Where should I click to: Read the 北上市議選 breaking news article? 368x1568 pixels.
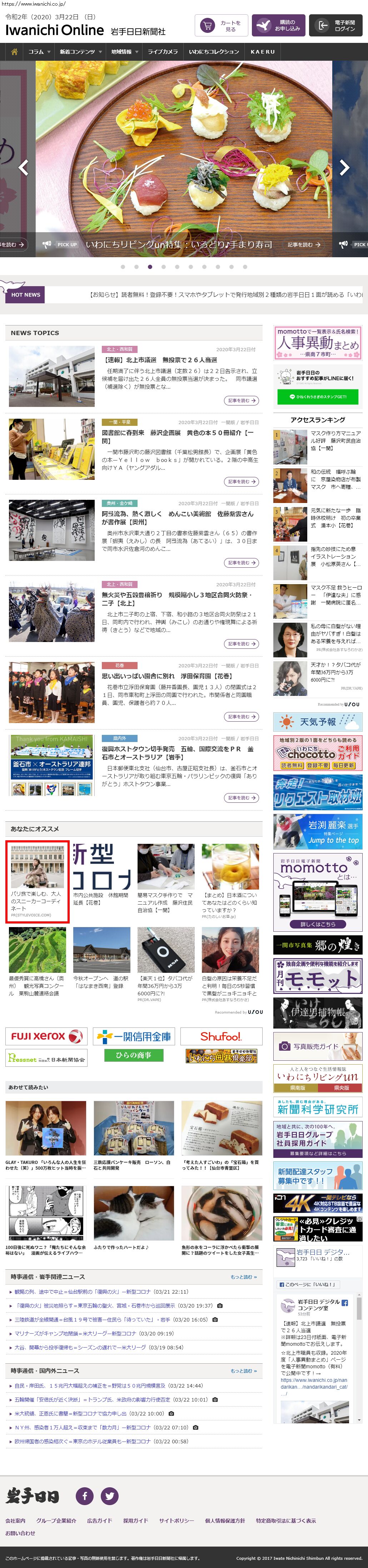pyautogui.click(x=160, y=360)
